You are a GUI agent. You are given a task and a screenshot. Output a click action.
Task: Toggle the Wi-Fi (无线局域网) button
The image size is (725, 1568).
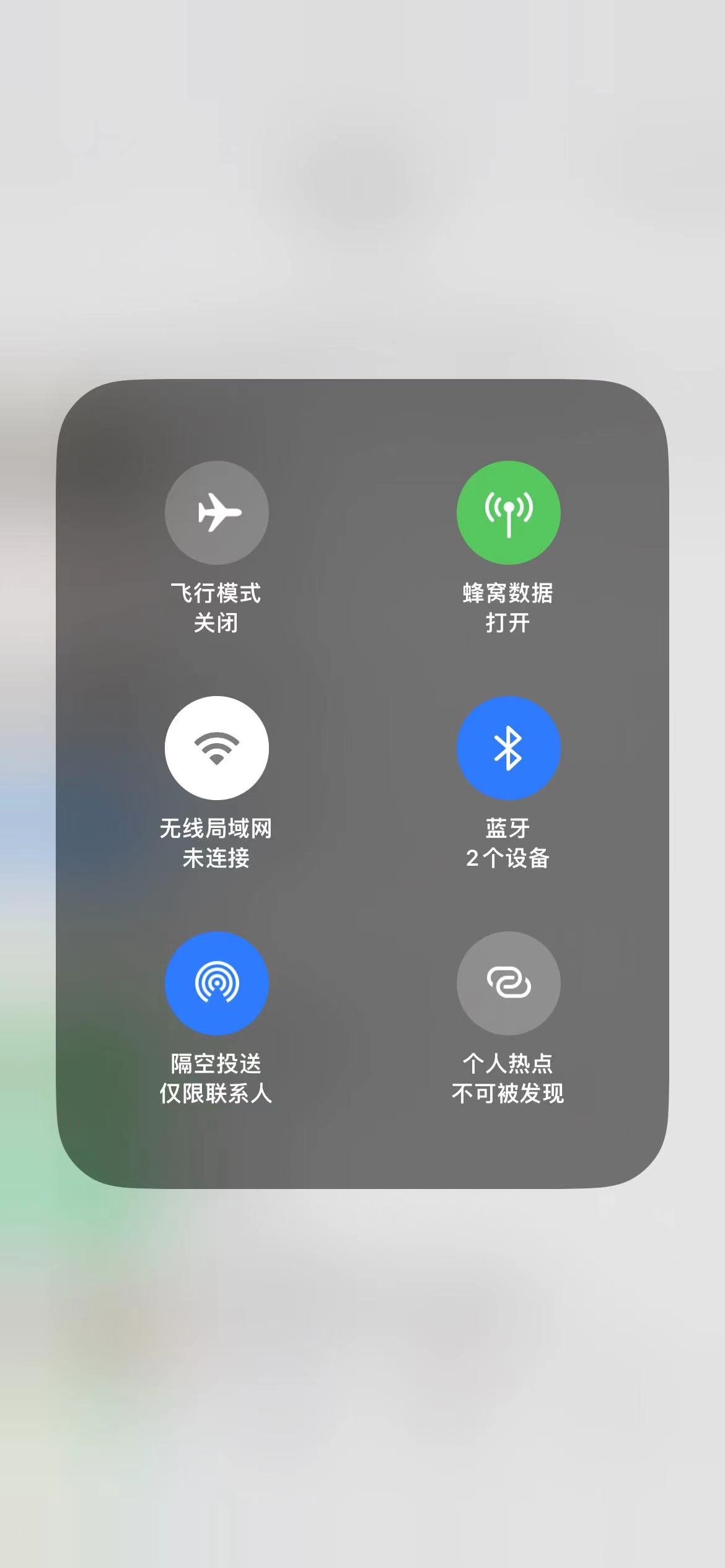pos(216,748)
